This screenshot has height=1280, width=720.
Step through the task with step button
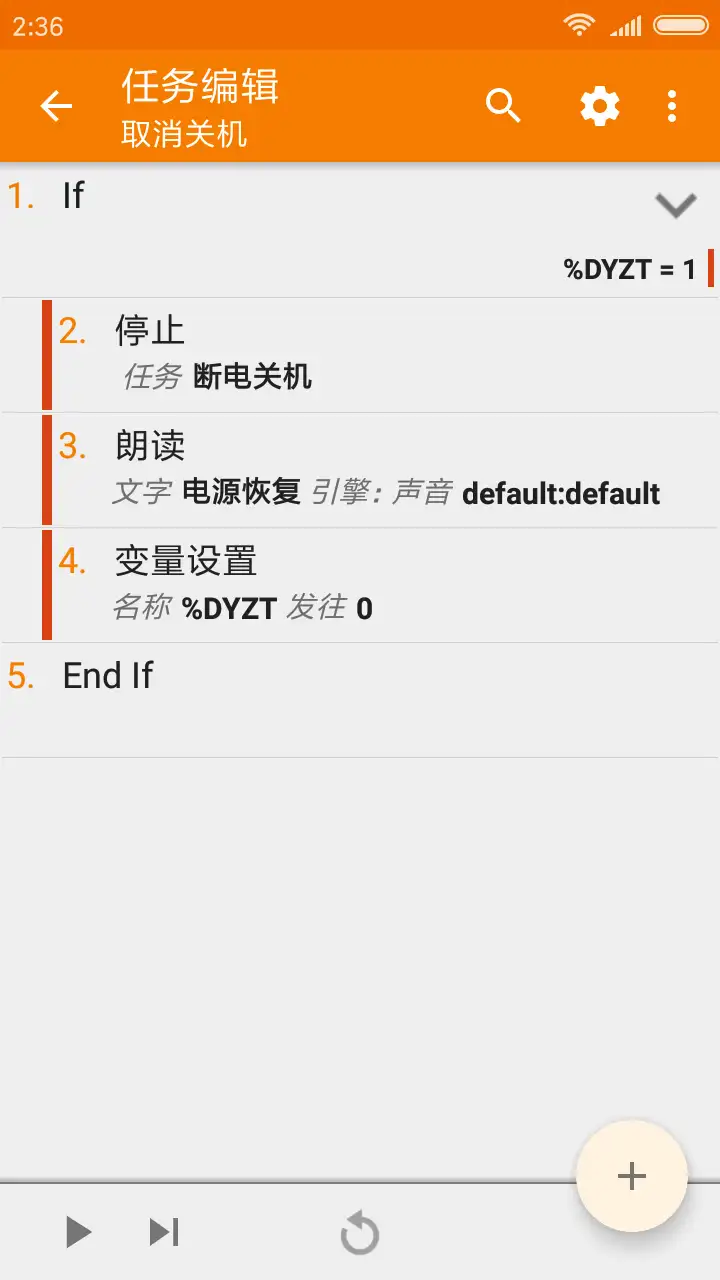(164, 1232)
